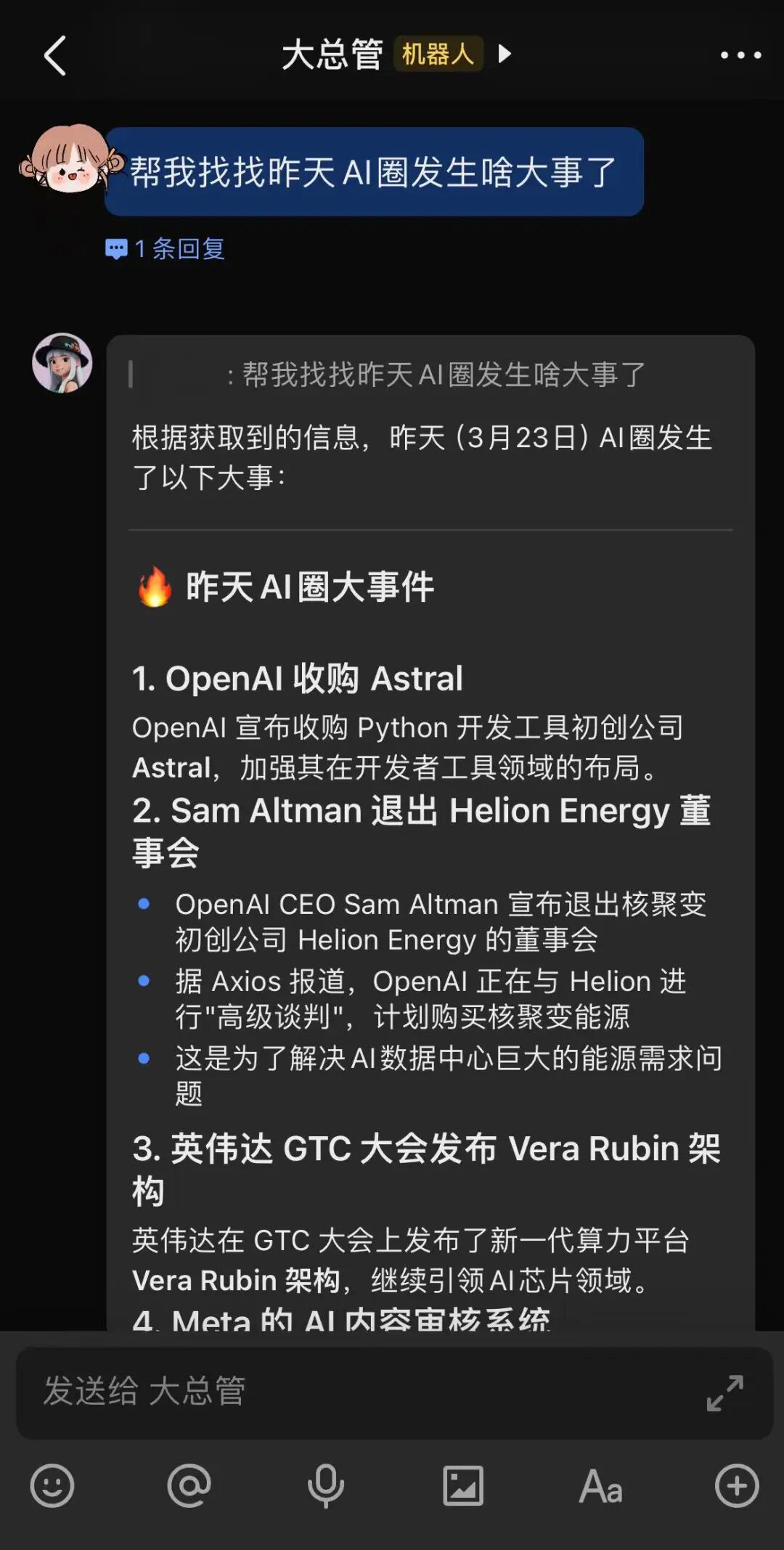Open the plus menu for more attachments

(x=737, y=1486)
